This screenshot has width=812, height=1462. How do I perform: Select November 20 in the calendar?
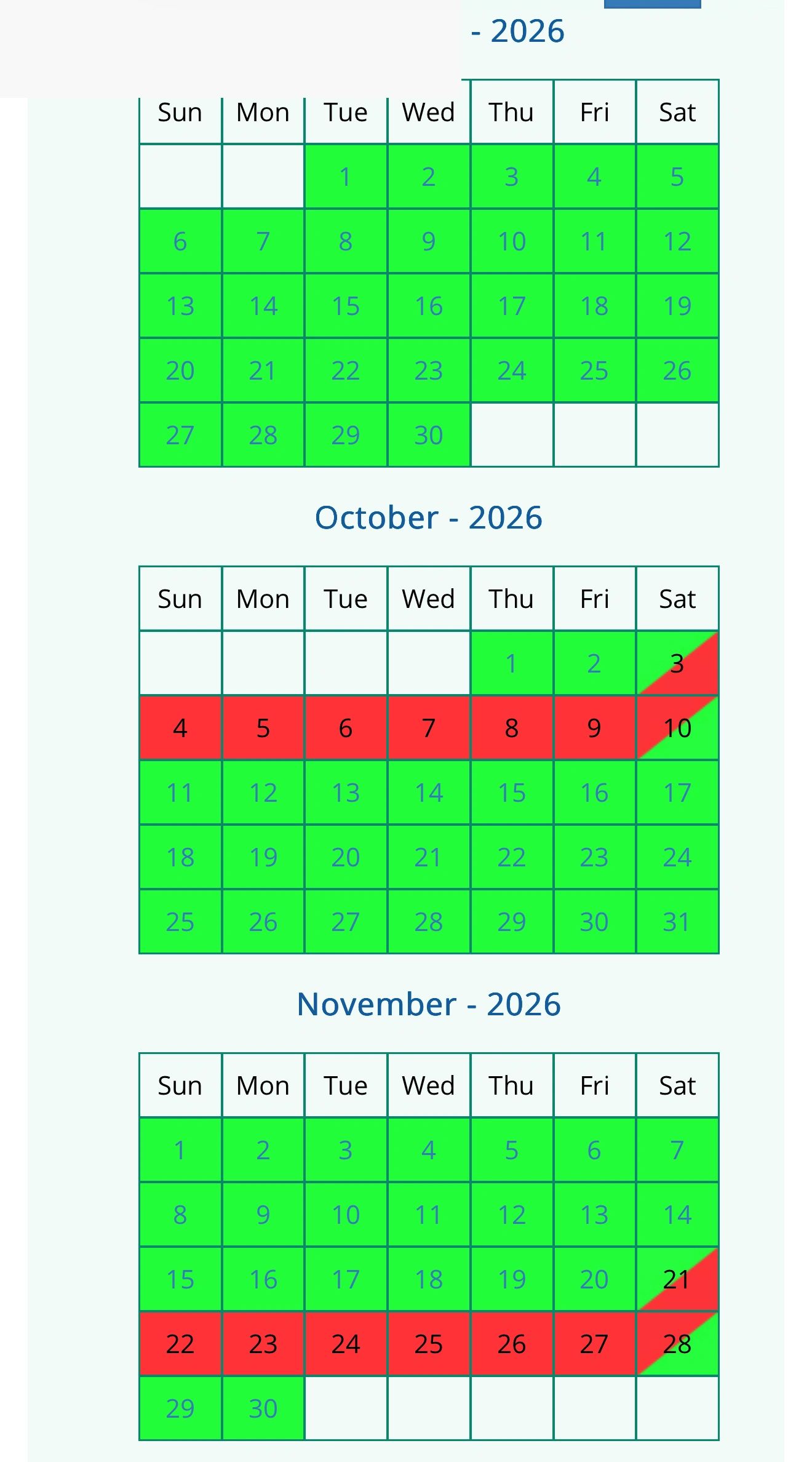click(x=594, y=1279)
